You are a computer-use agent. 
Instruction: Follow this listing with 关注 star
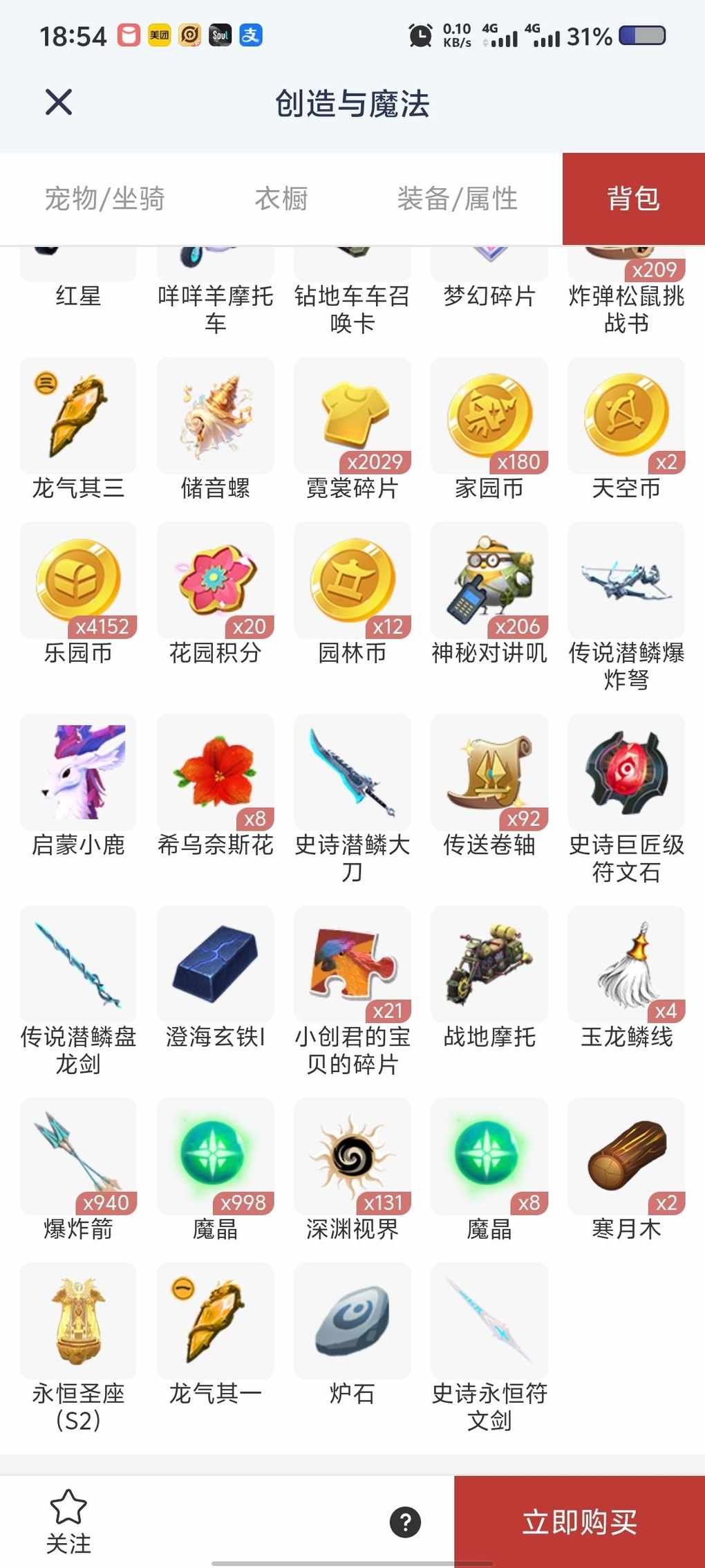point(68,1520)
